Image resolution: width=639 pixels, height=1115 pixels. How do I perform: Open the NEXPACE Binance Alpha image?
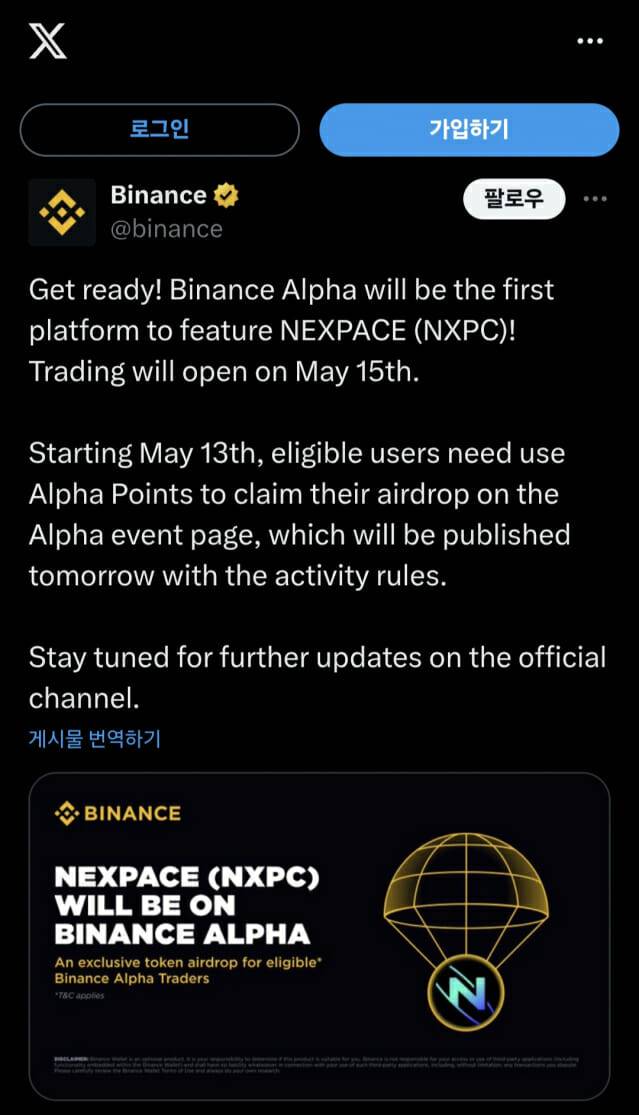pos(319,935)
